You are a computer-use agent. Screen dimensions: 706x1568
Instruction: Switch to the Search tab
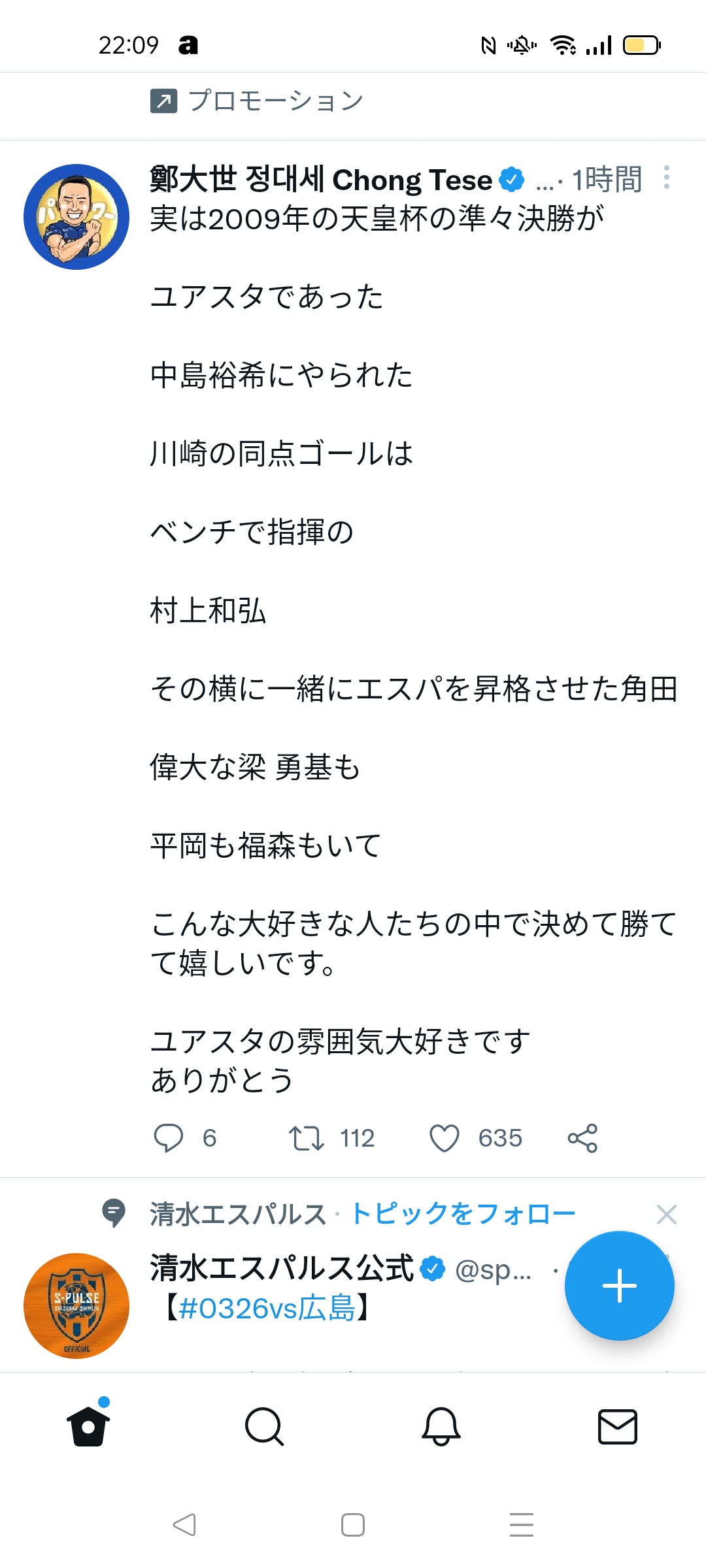265,1426
